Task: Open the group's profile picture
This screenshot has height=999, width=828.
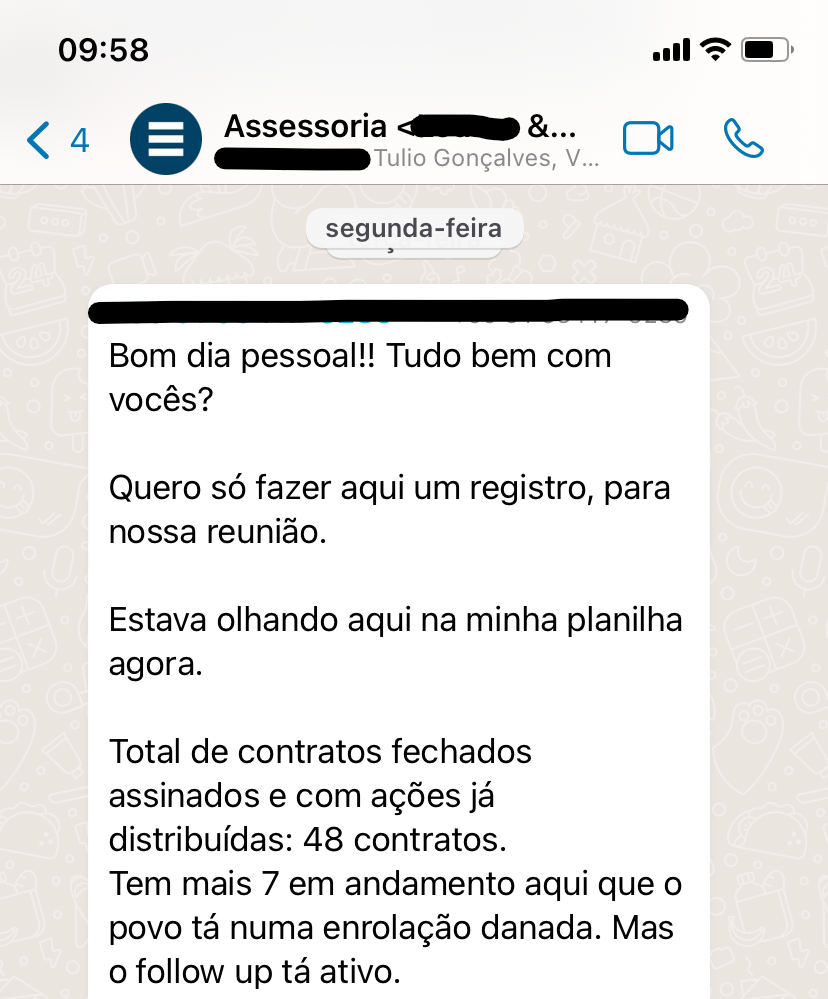Action: point(166,140)
